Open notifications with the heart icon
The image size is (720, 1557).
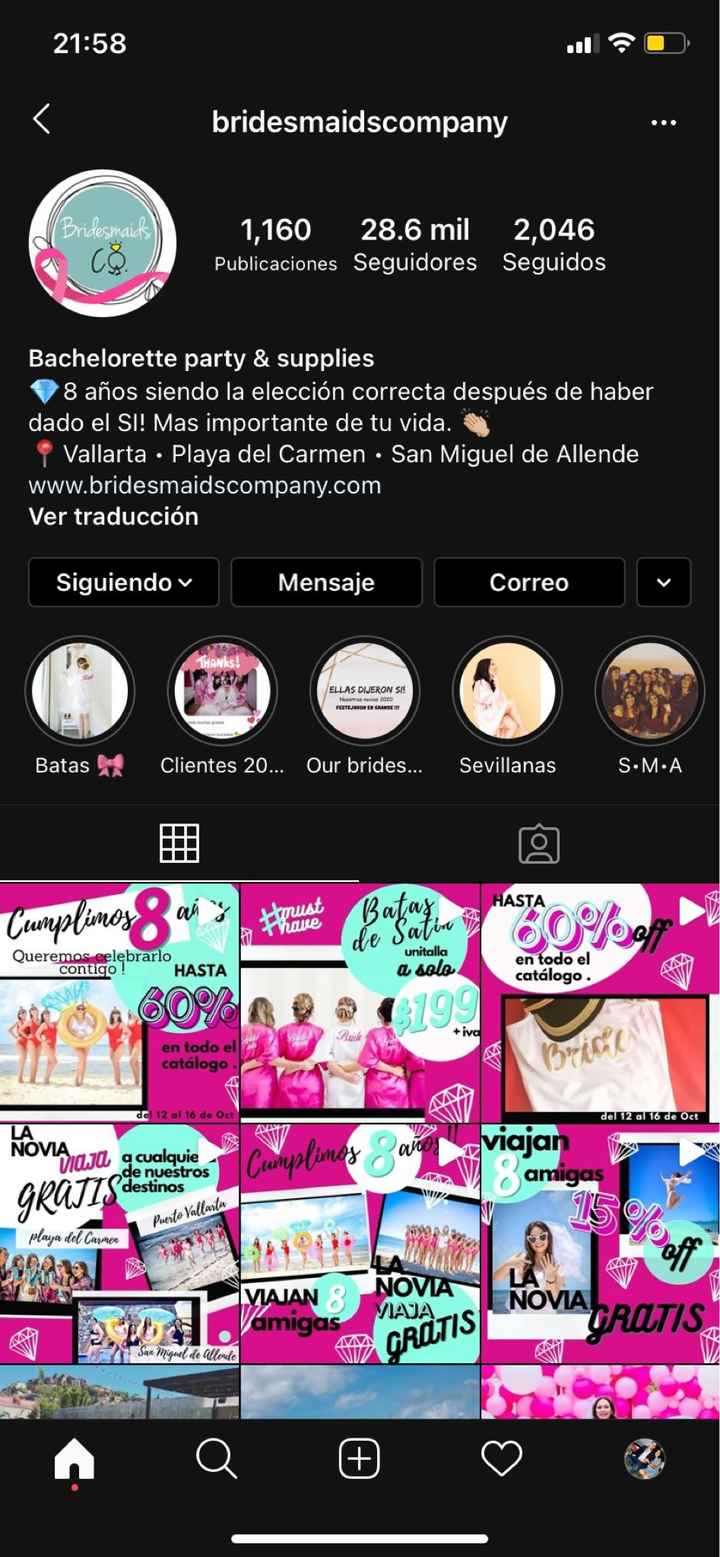point(503,1458)
